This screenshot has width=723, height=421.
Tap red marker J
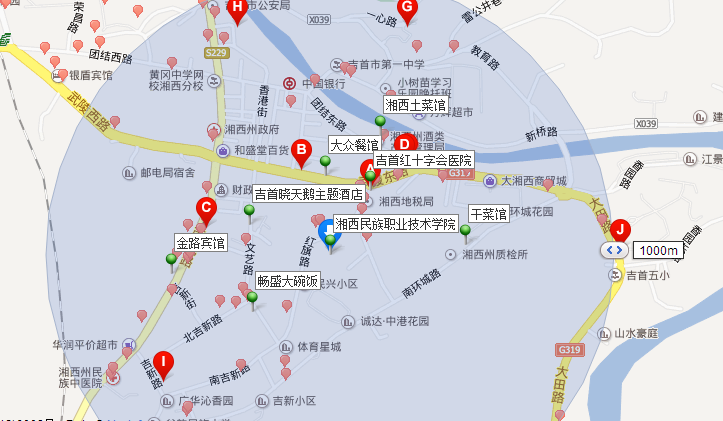pyautogui.click(x=619, y=229)
